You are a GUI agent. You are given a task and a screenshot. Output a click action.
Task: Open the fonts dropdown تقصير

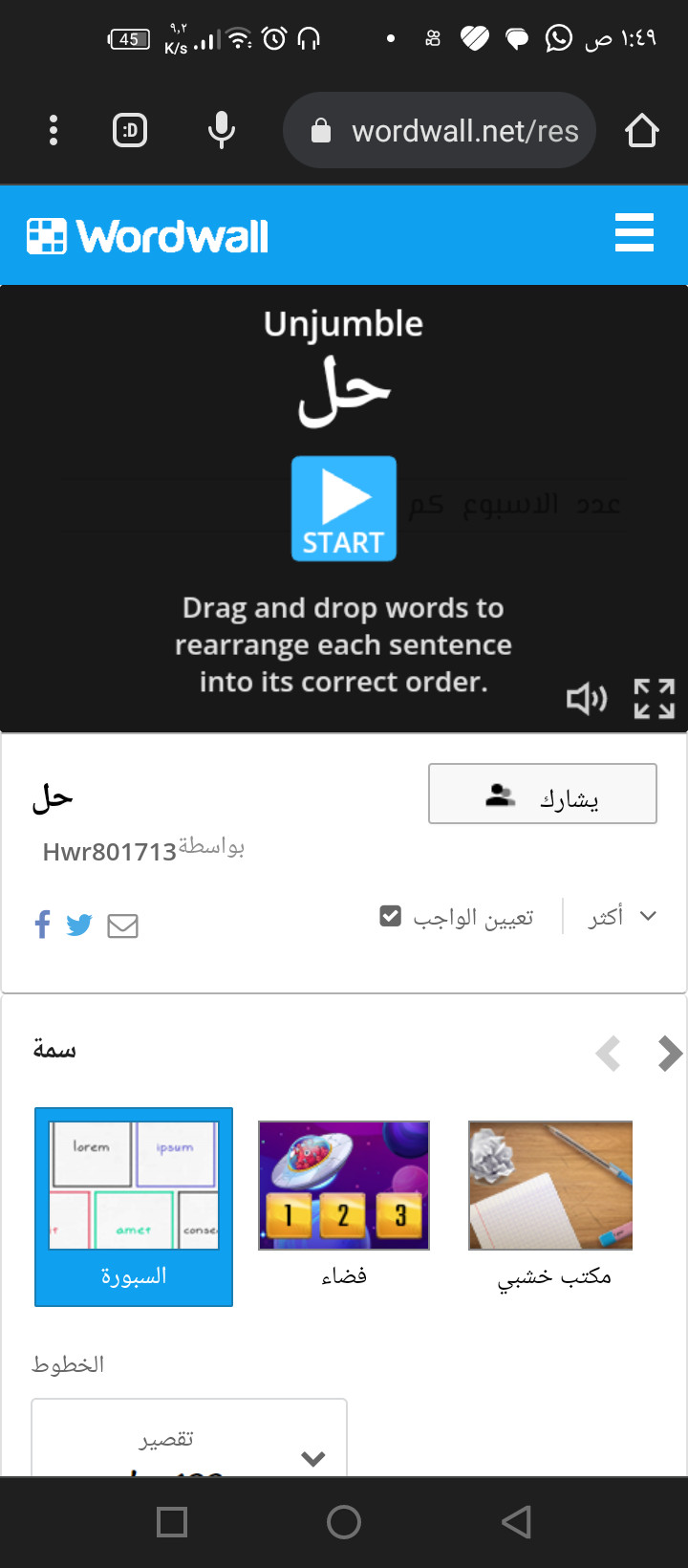tap(189, 1444)
